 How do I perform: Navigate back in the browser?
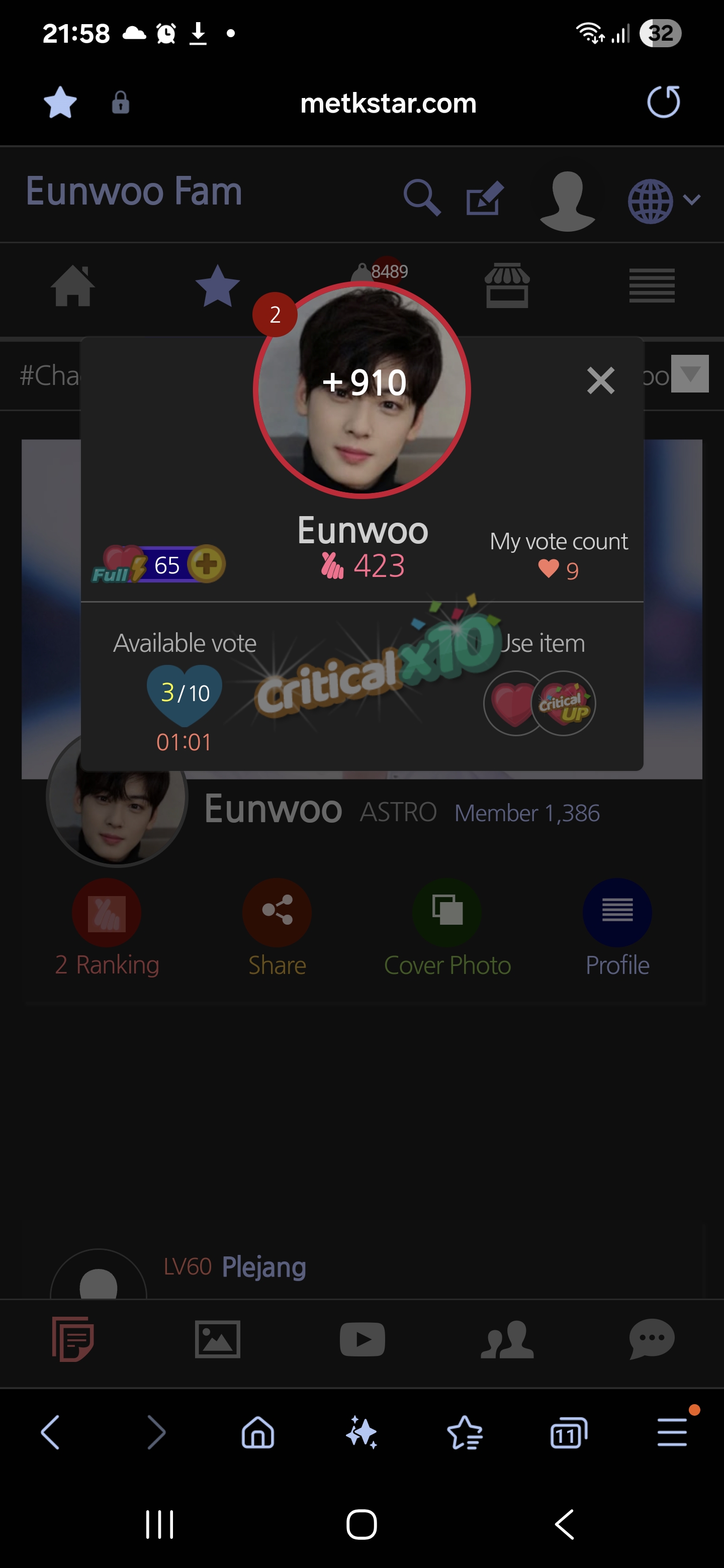pyautogui.click(x=51, y=1432)
